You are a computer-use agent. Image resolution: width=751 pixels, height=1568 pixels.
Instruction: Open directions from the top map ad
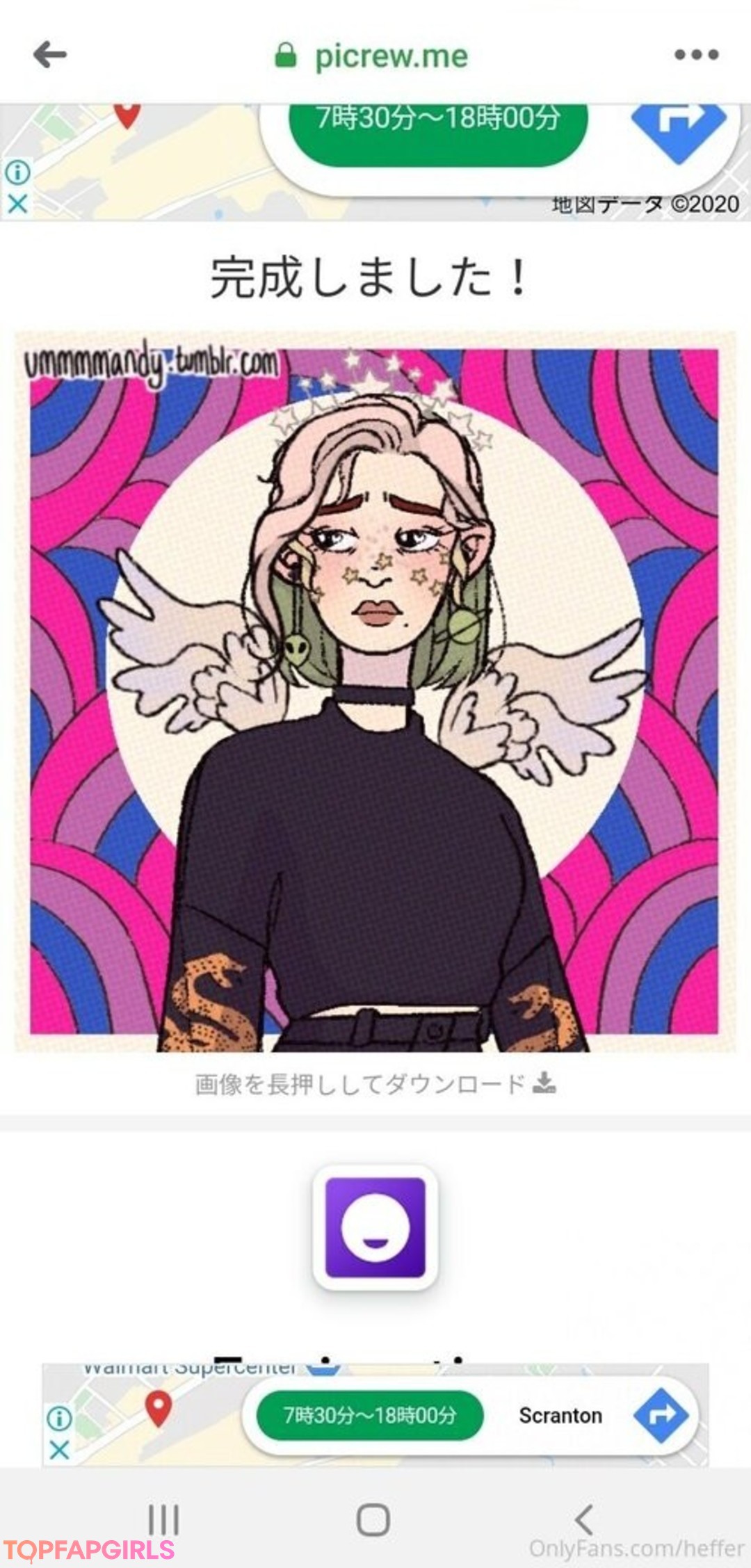678,125
